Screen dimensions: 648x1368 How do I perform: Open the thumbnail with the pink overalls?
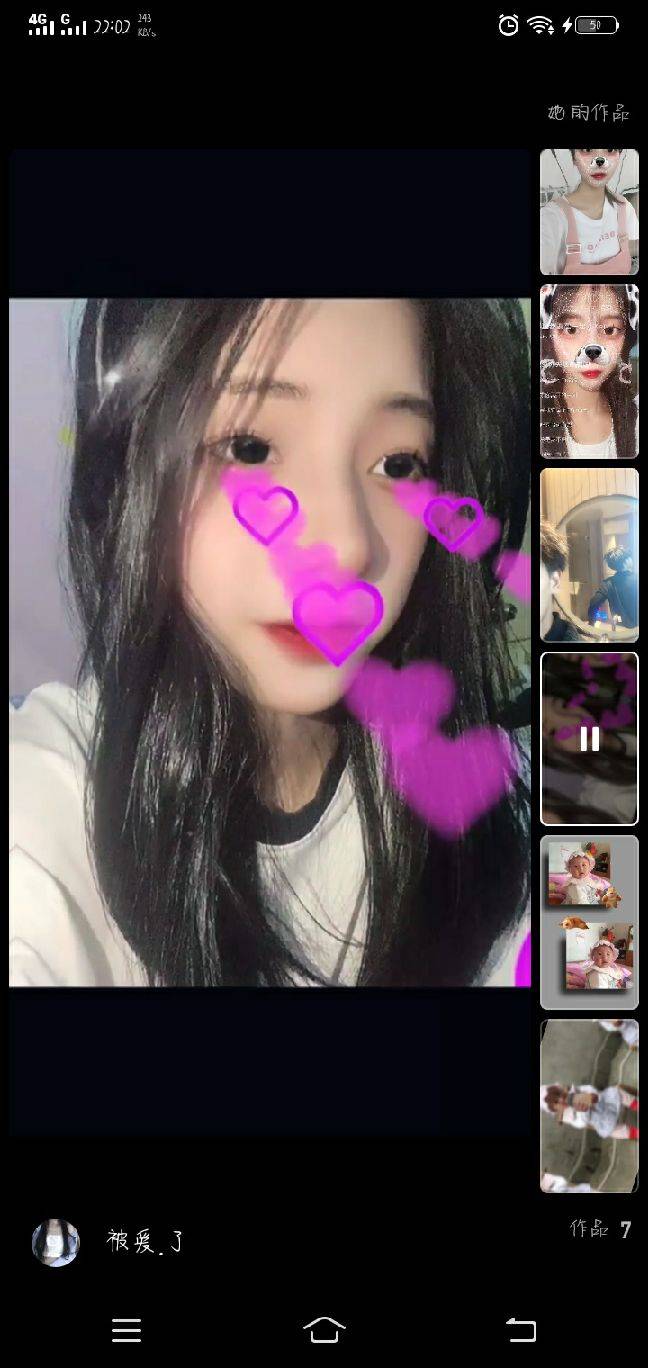tap(589, 212)
